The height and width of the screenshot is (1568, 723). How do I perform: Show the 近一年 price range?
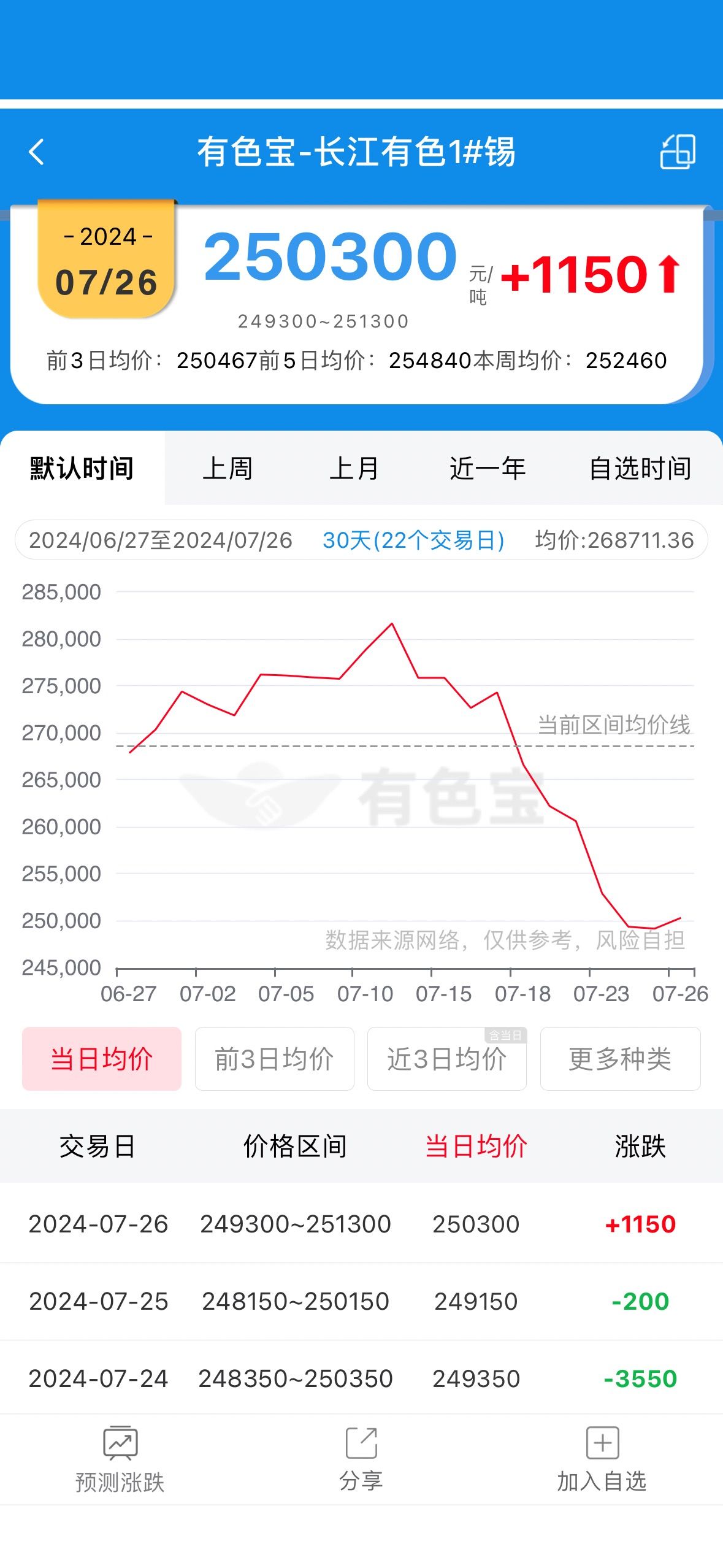(x=488, y=469)
